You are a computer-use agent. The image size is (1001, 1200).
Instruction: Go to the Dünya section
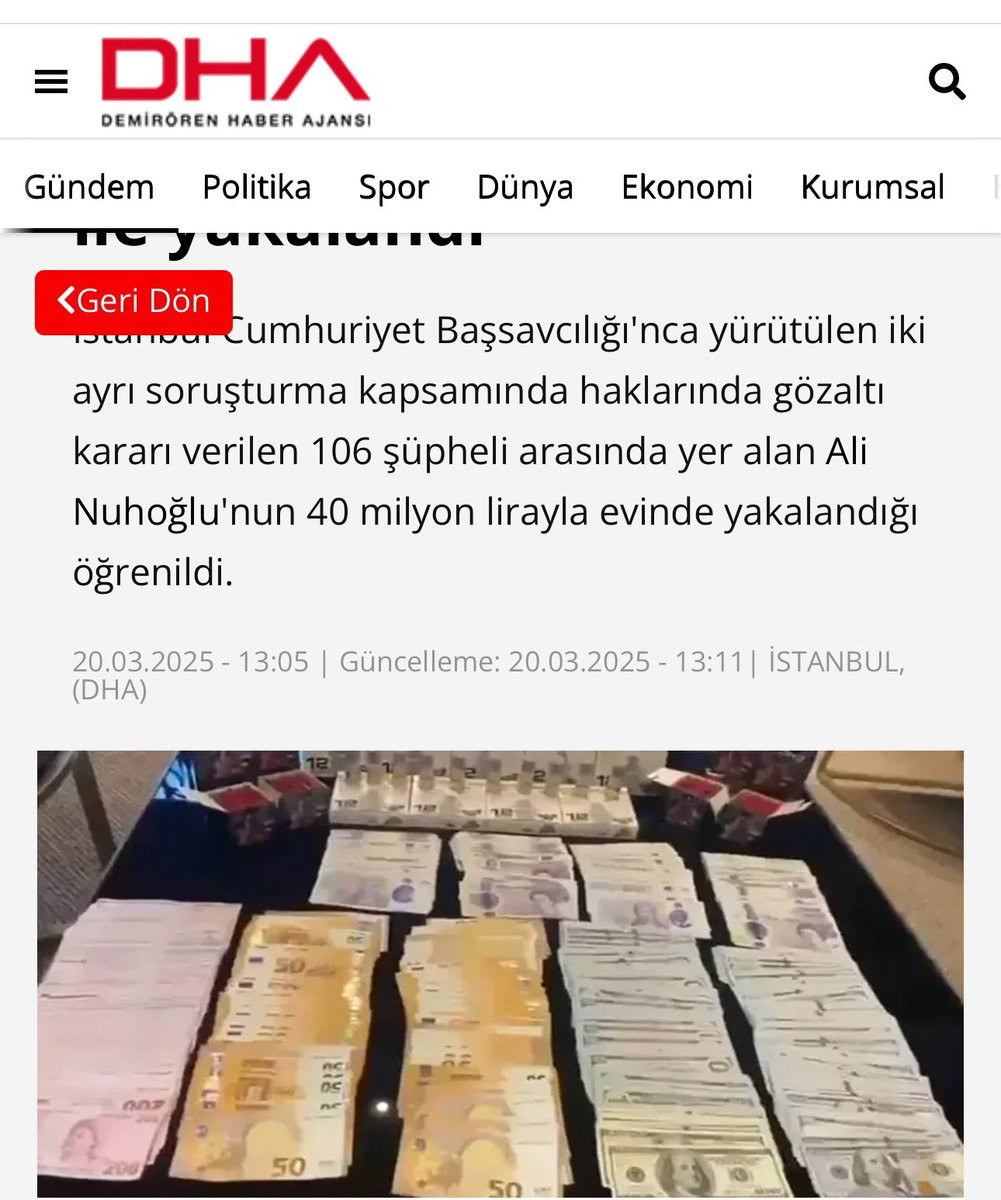(x=525, y=187)
